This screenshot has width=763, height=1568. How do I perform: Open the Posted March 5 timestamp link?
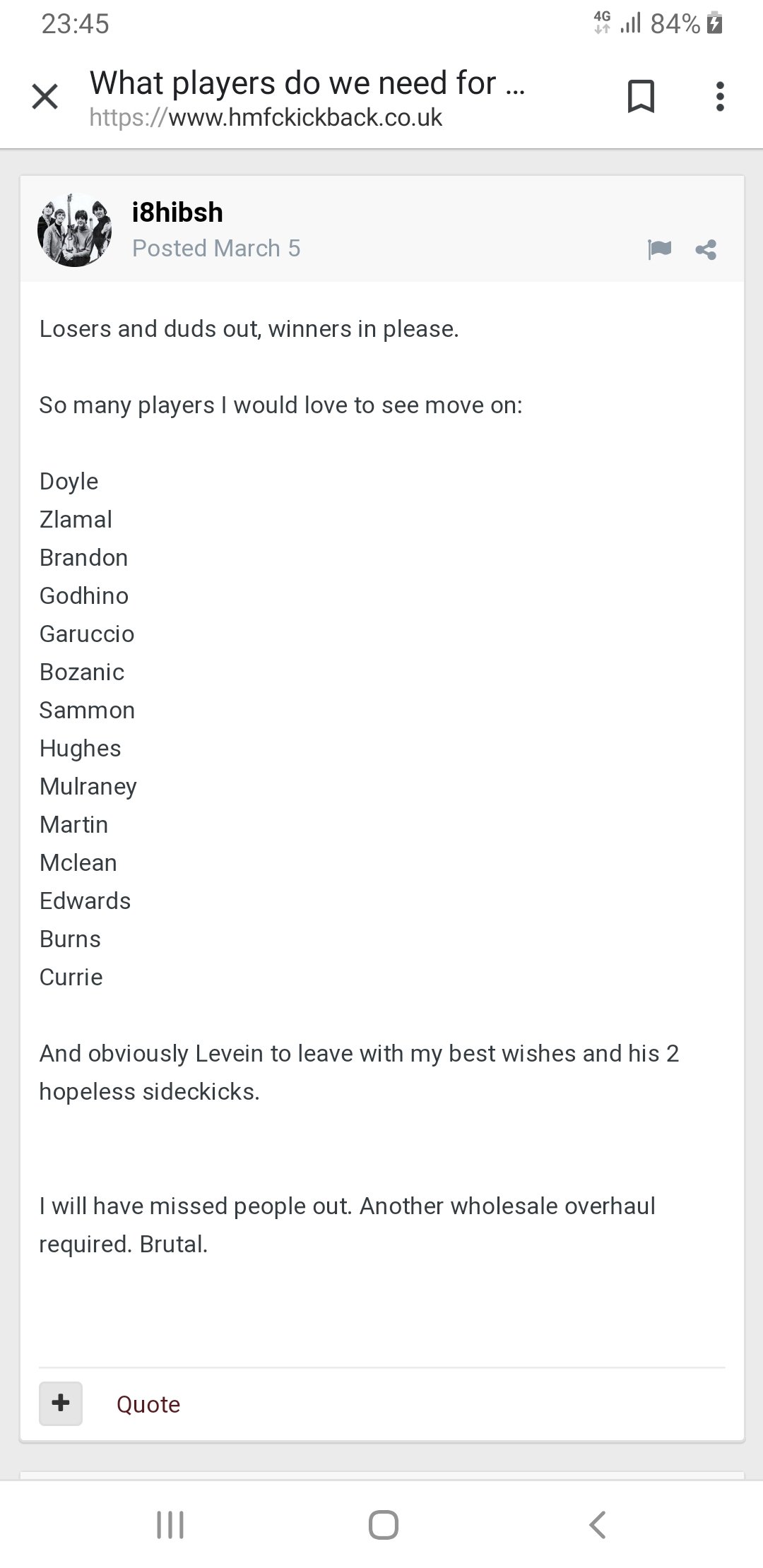216,249
